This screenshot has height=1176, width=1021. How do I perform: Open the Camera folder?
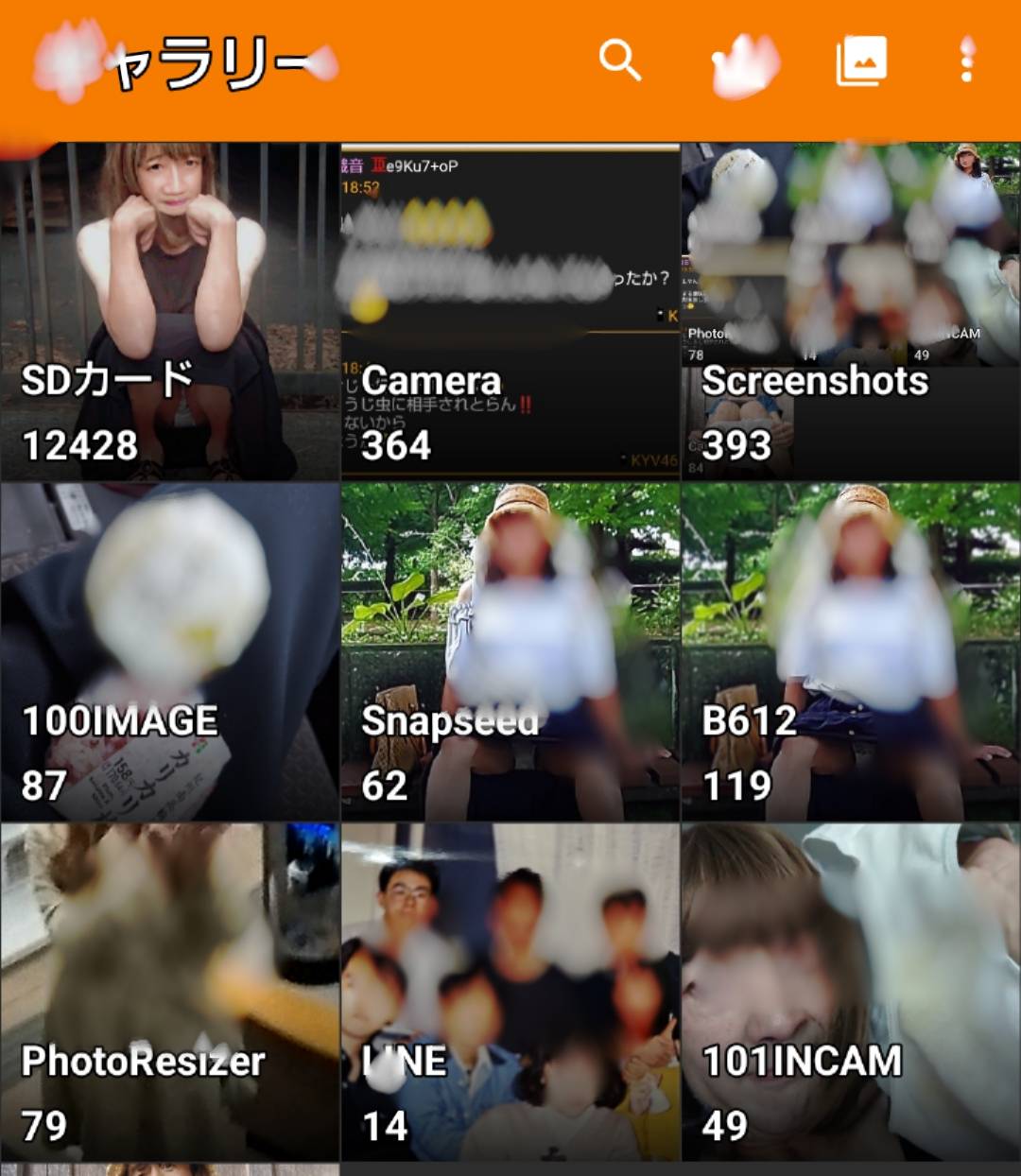(510, 312)
